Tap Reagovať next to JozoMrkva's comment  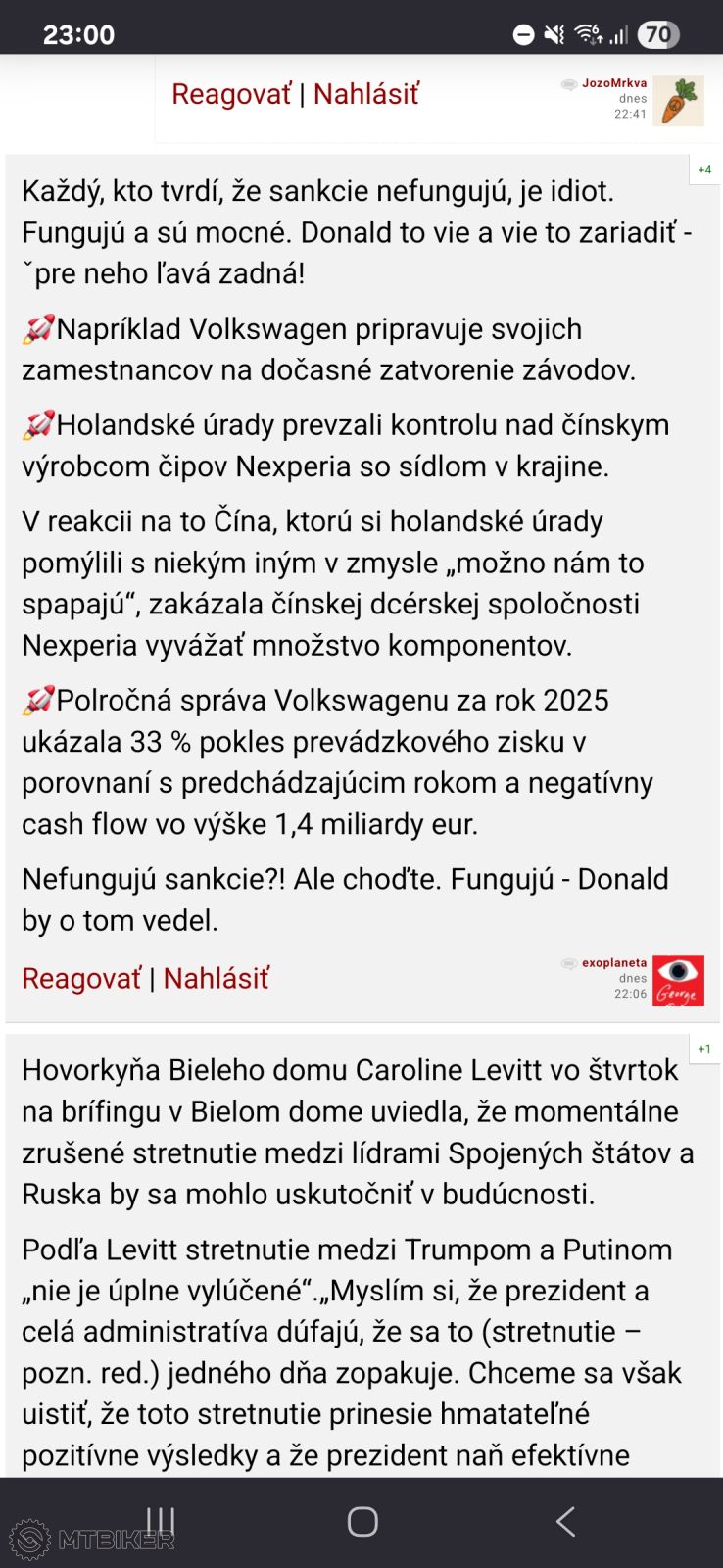(x=231, y=94)
